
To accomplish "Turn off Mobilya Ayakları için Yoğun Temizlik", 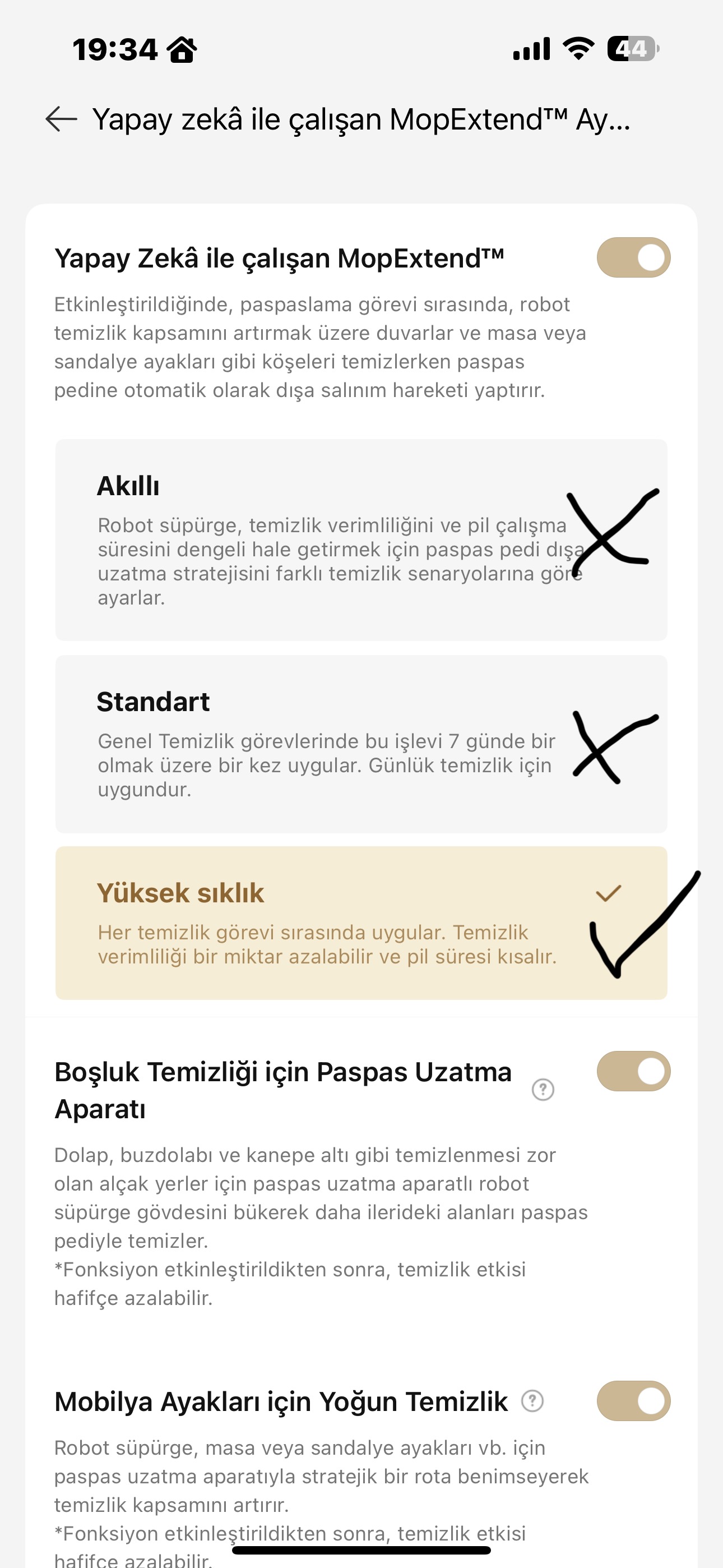I will click(x=633, y=1401).
